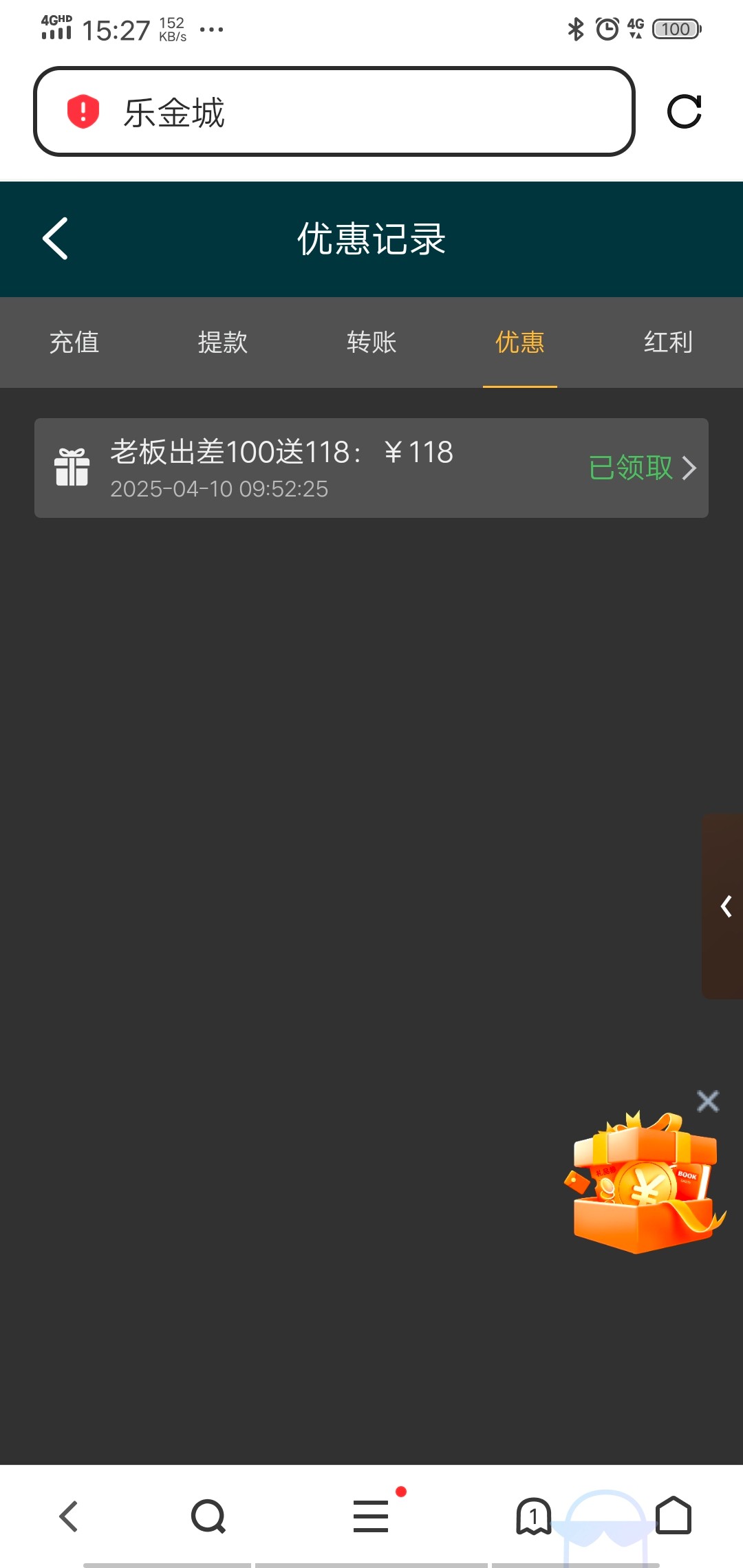Viewport: 743px width, 1568px height.
Task: Switch to the 提款 tab
Action: pyautogui.click(x=223, y=342)
